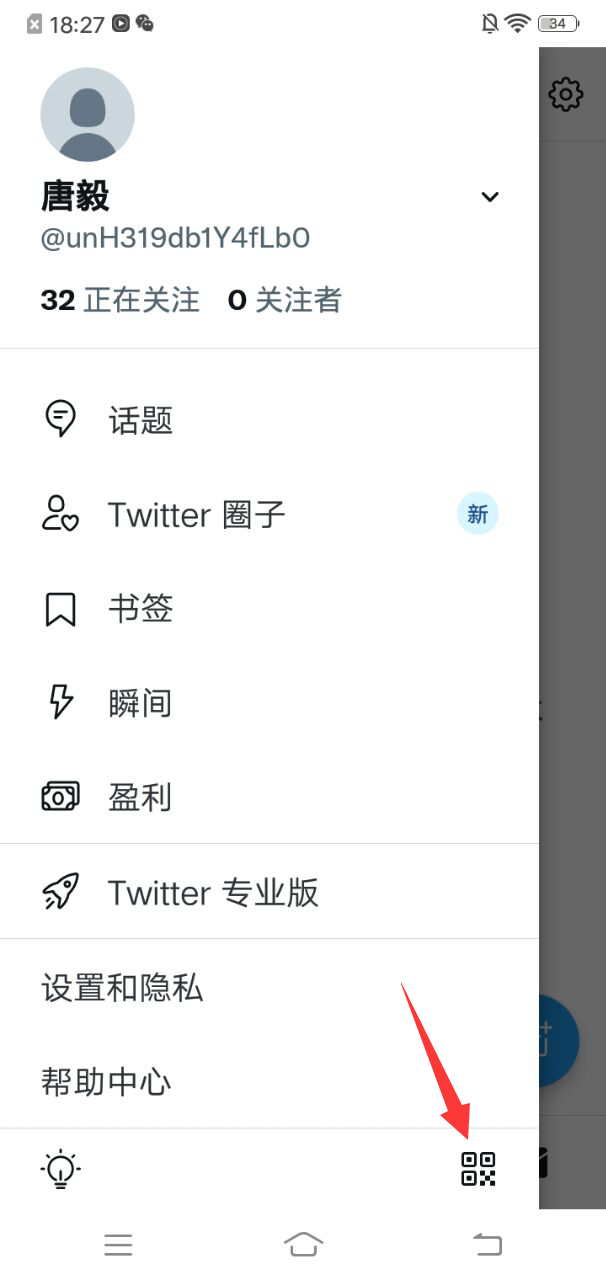Open the profile avatar picture
606x1280 pixels.
coord(87,114)
